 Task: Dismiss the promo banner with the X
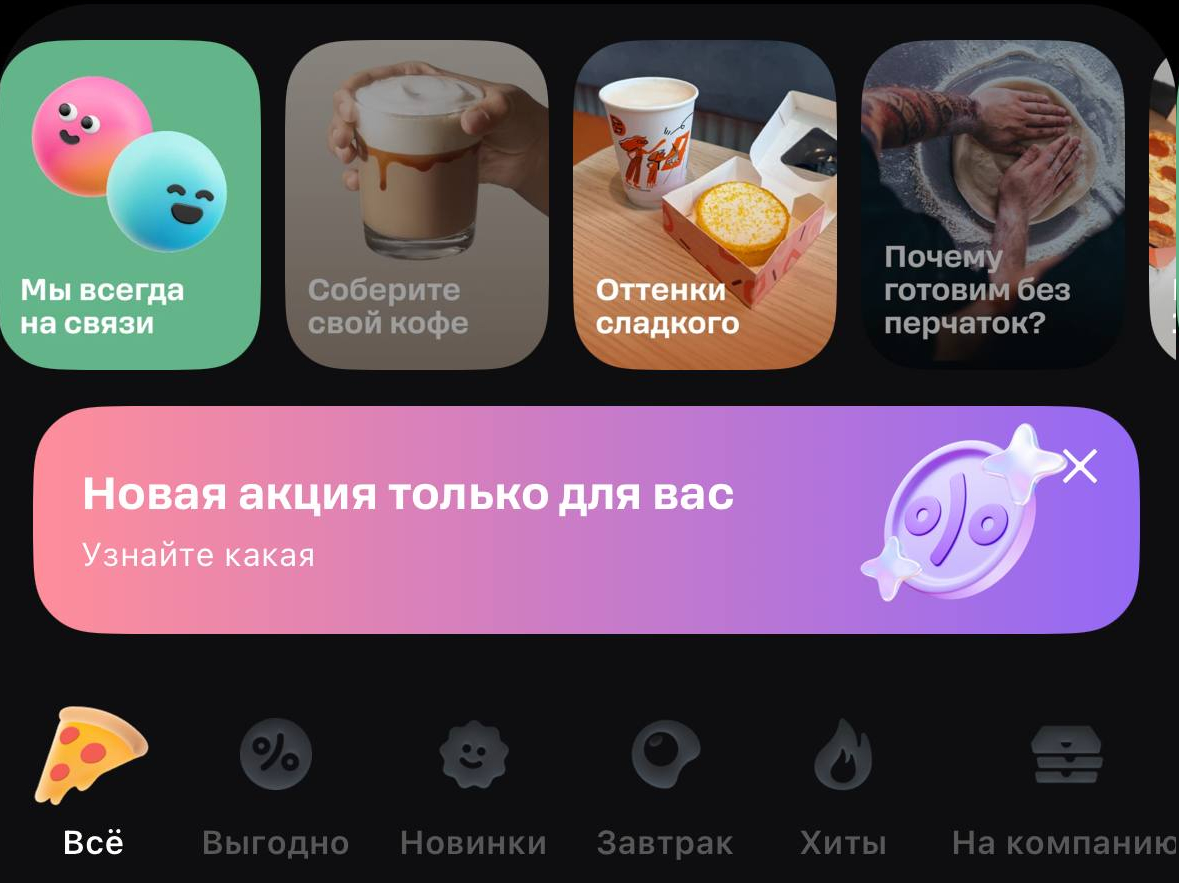click(x=1080, y=466)
